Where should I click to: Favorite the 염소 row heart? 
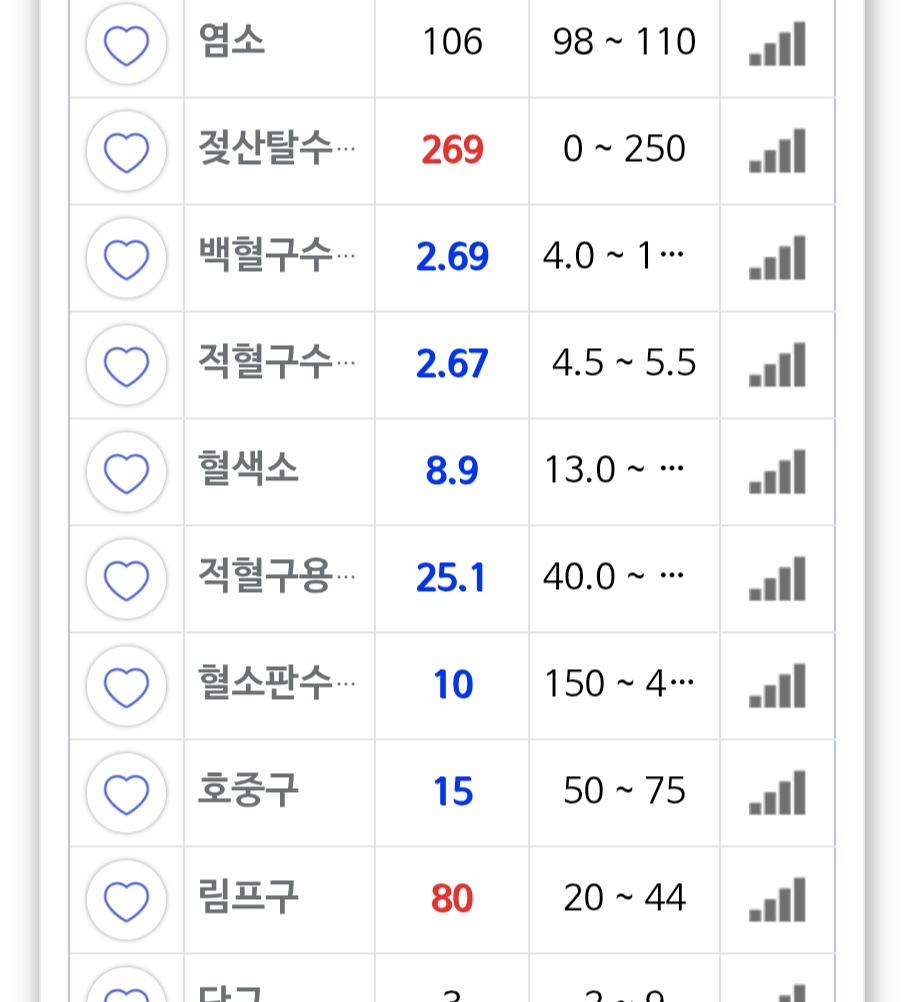point(126,44)
